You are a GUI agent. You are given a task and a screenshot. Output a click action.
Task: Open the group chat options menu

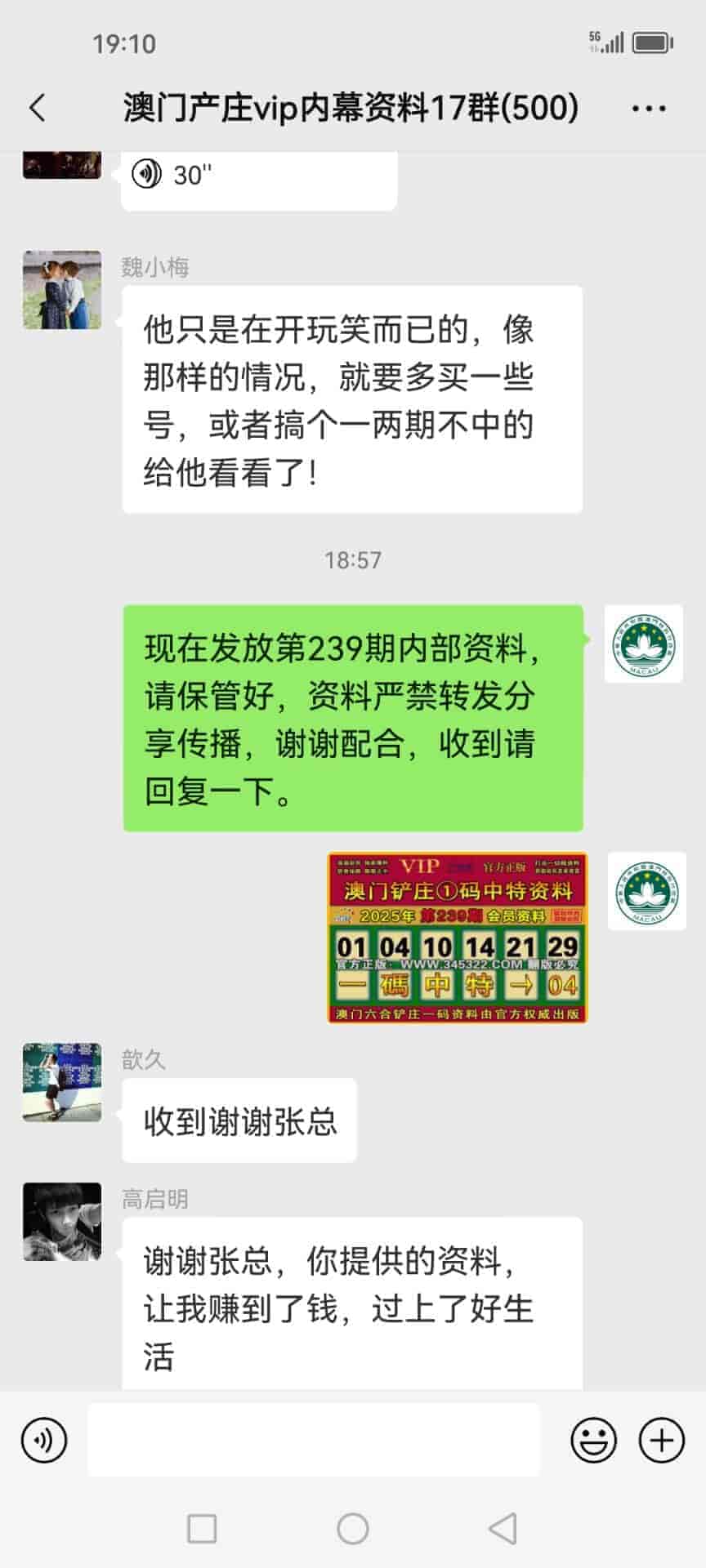(649, 108)
